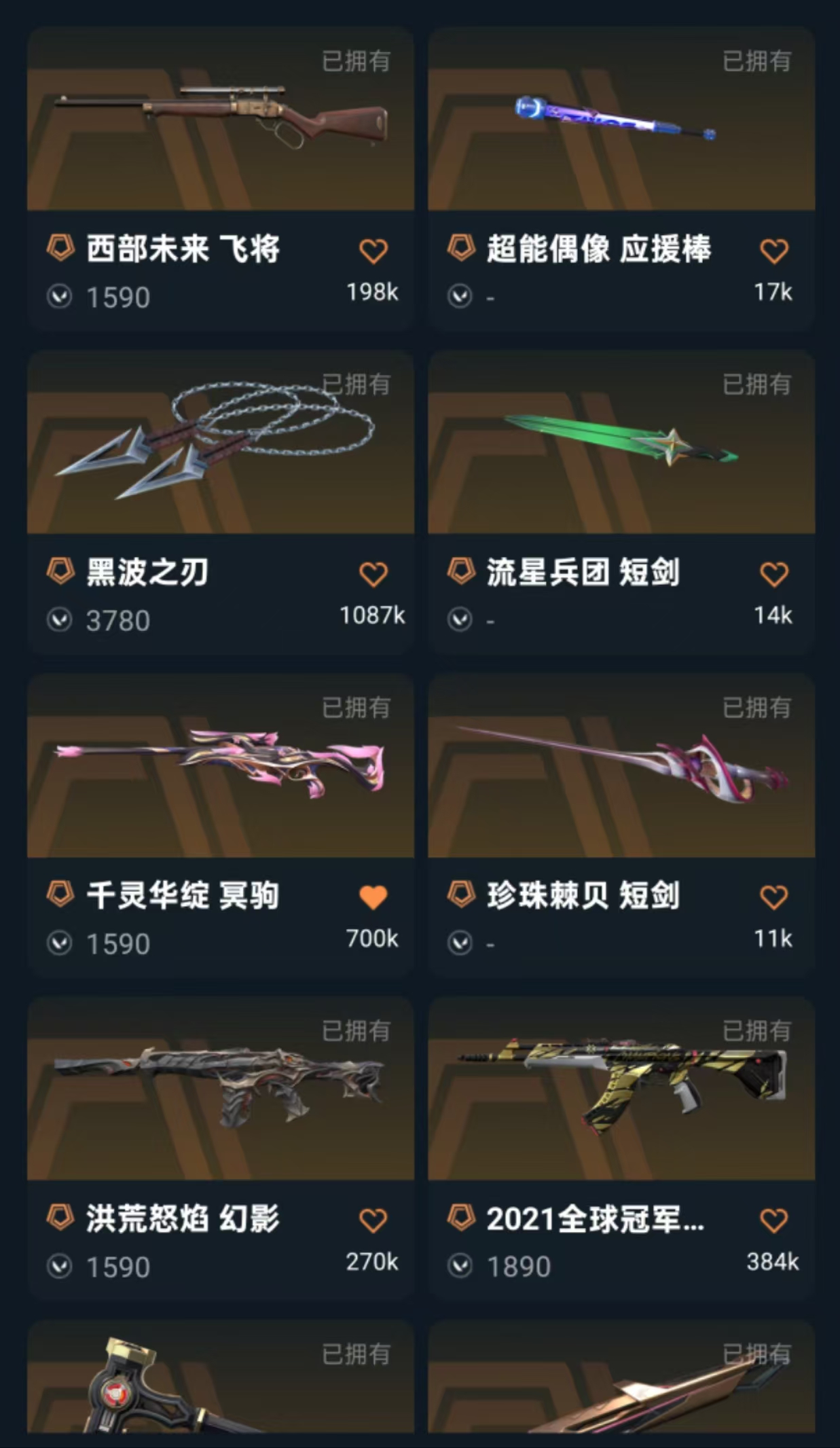840x1448 pixels.
Task: View the 洪荒怒焰 幻影 skin card
Action: tap(221, 1089)
